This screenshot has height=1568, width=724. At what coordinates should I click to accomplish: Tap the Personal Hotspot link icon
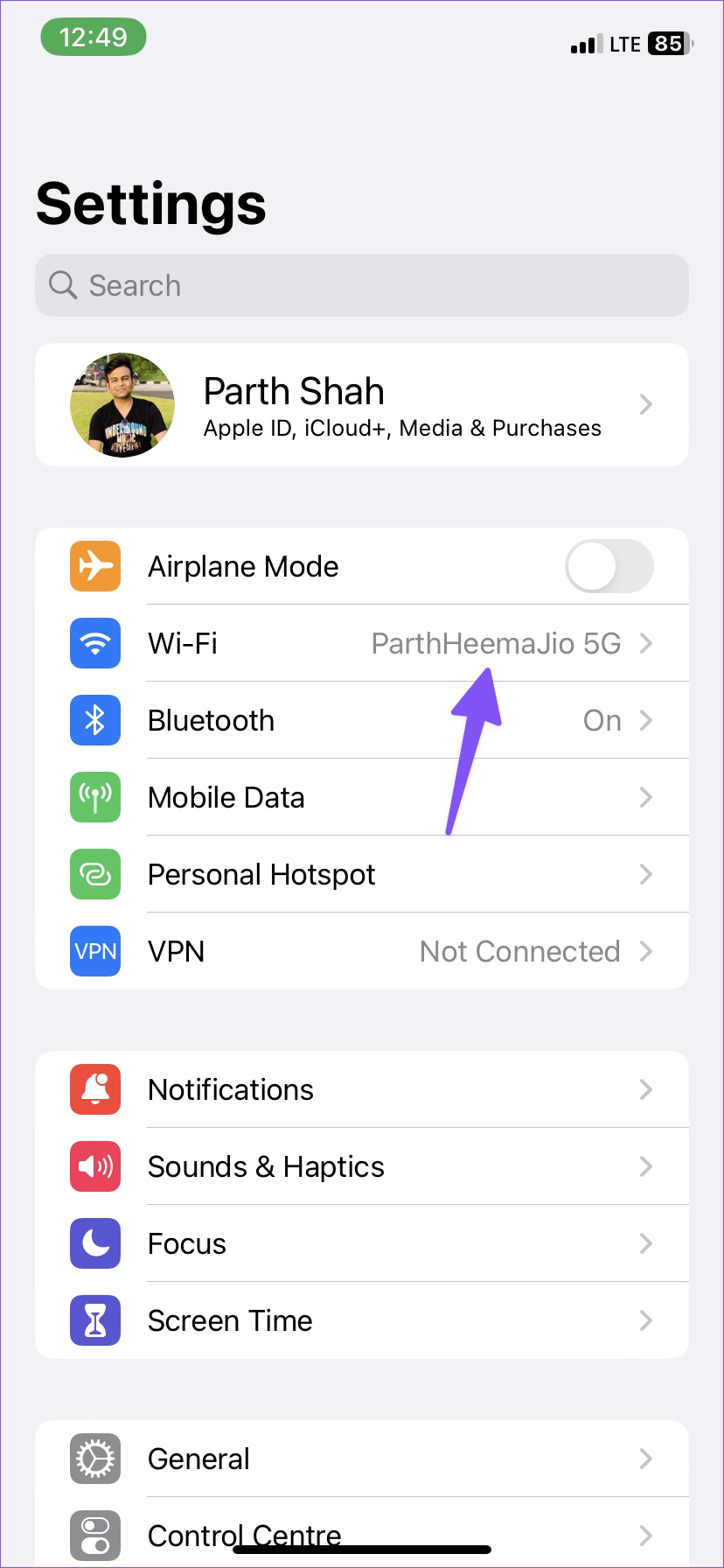click(94, 874)
